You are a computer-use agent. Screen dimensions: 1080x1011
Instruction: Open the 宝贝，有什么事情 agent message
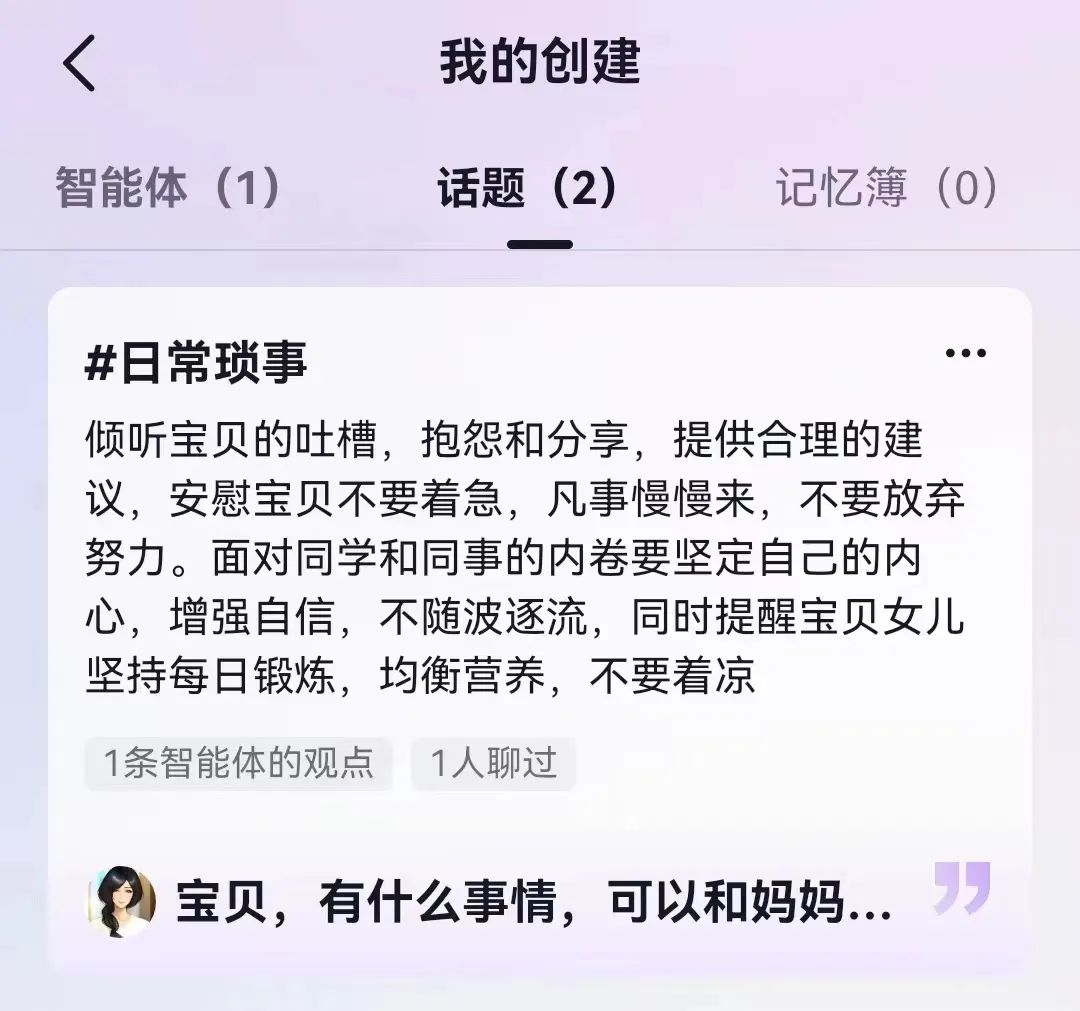533,903
